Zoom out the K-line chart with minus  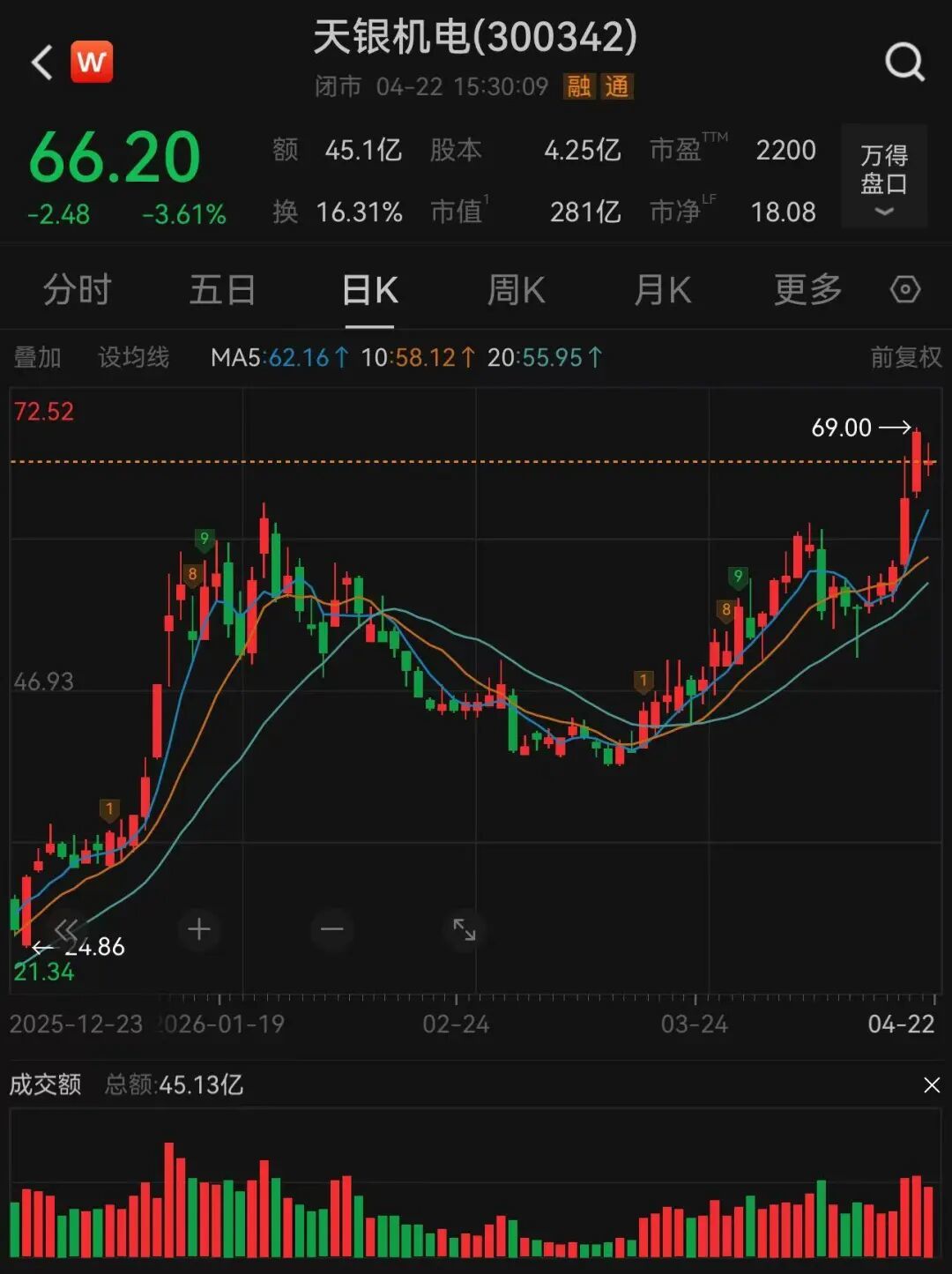point(332,929)
